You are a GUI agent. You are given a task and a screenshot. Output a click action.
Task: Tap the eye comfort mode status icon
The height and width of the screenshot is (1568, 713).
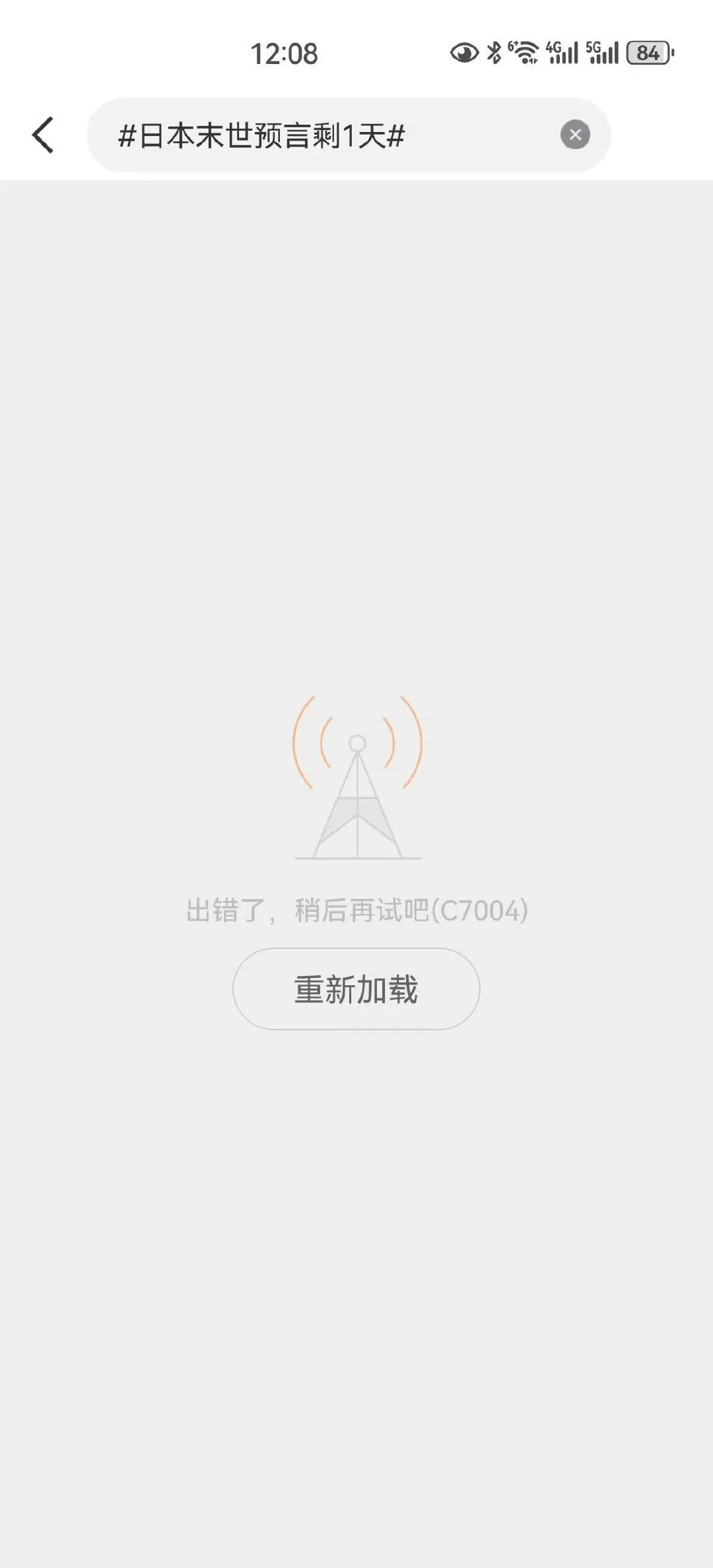coord(464,51)
